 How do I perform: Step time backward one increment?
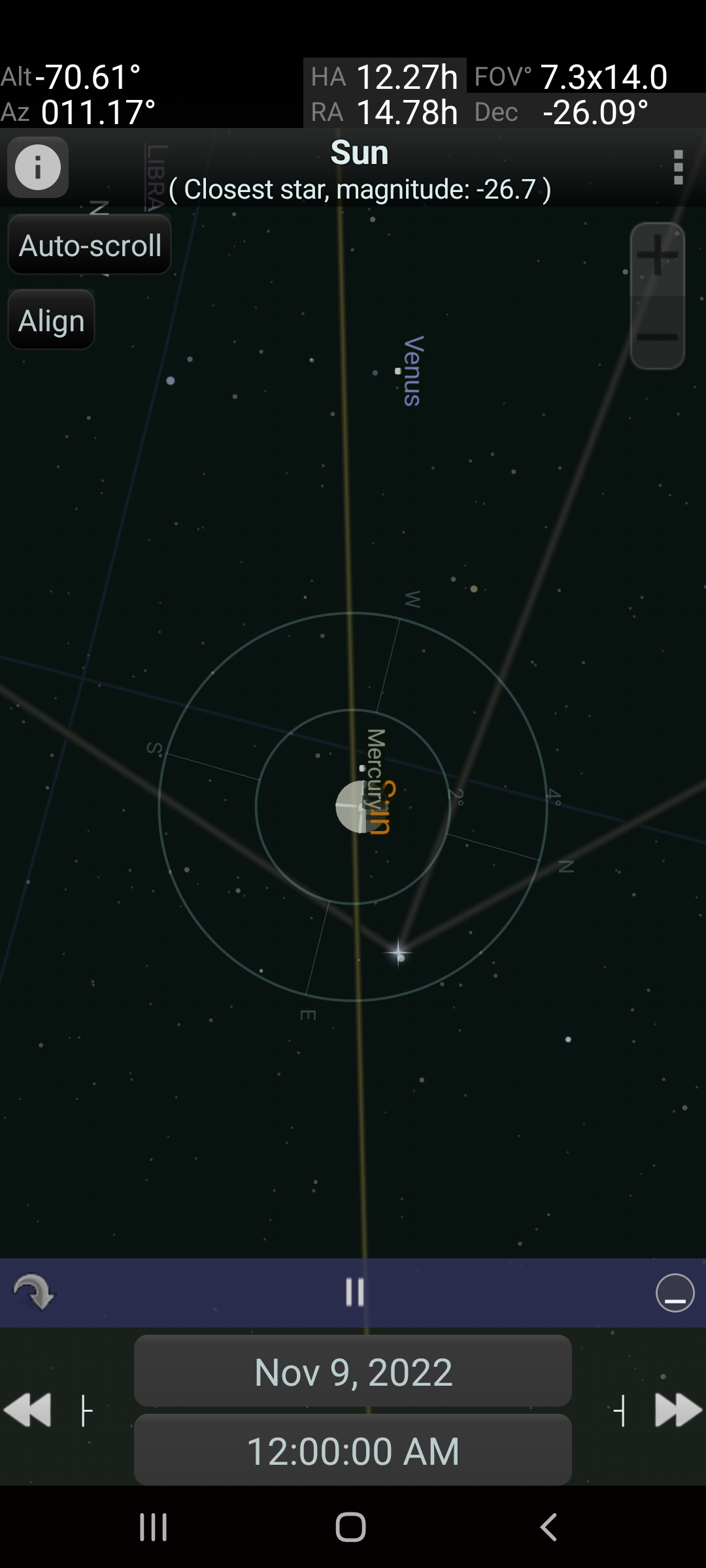click(86, 1410)
